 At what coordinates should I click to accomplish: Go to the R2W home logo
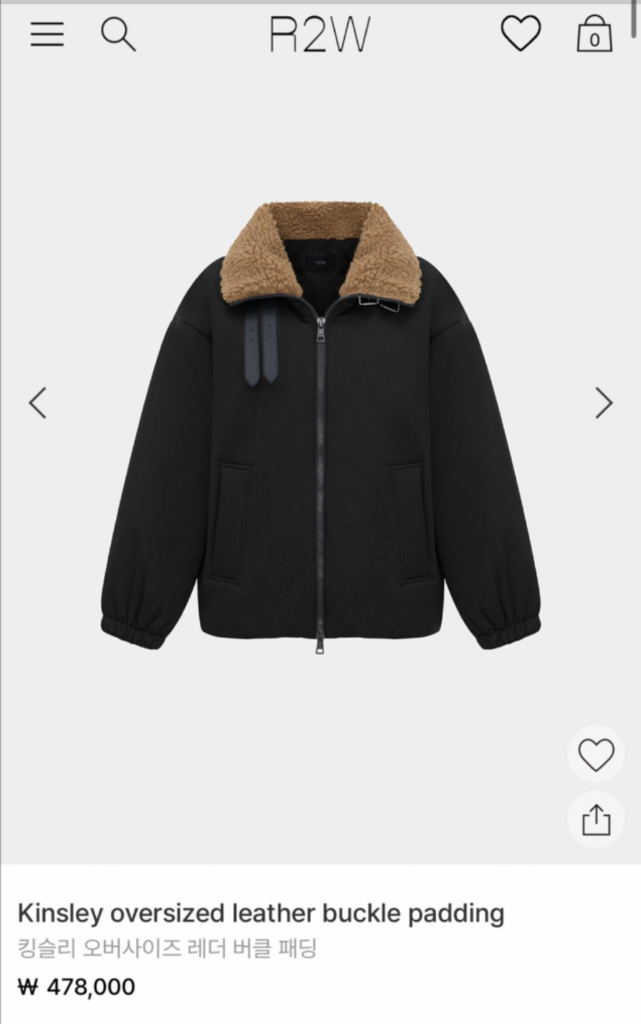[x=320, y=36]
